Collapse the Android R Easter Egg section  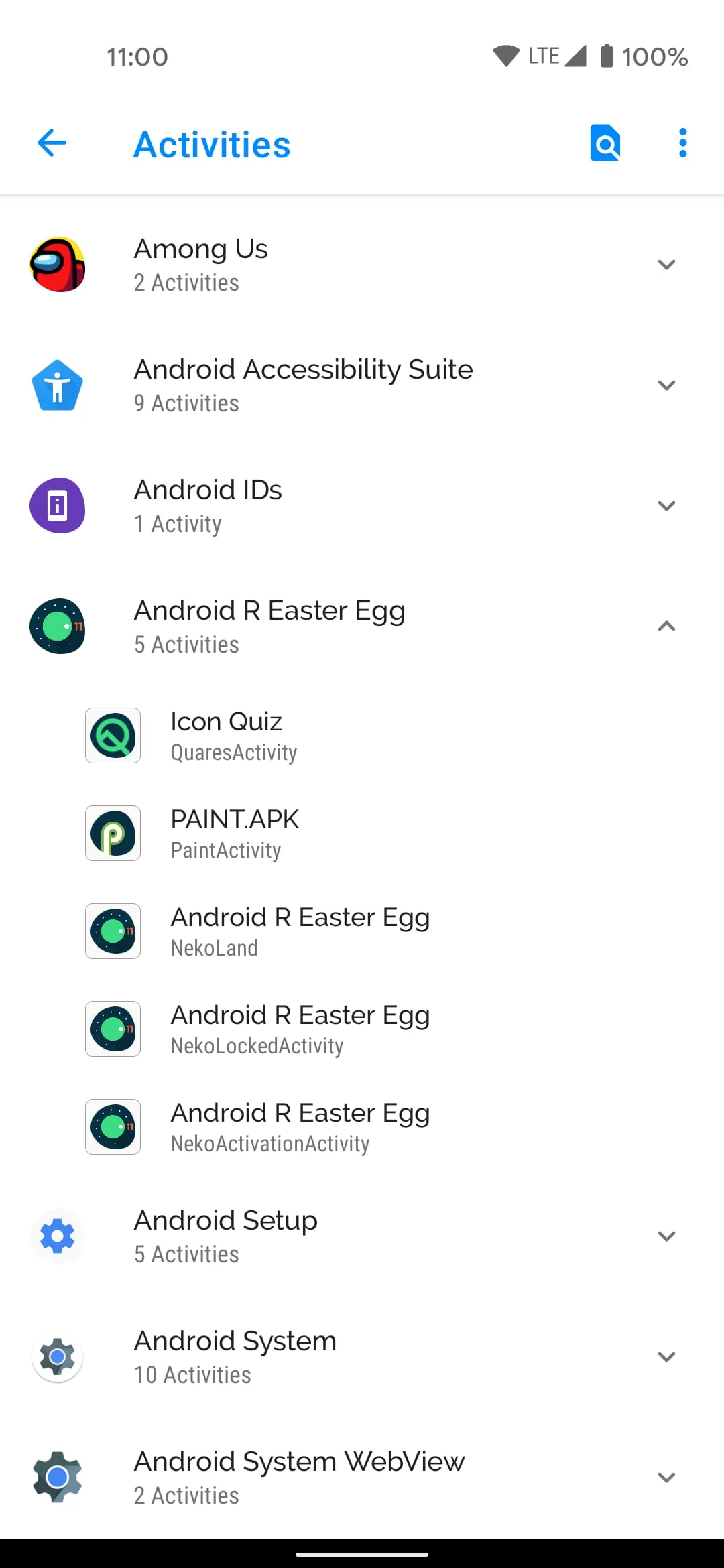pyautogui.click(x=666, y=627)
